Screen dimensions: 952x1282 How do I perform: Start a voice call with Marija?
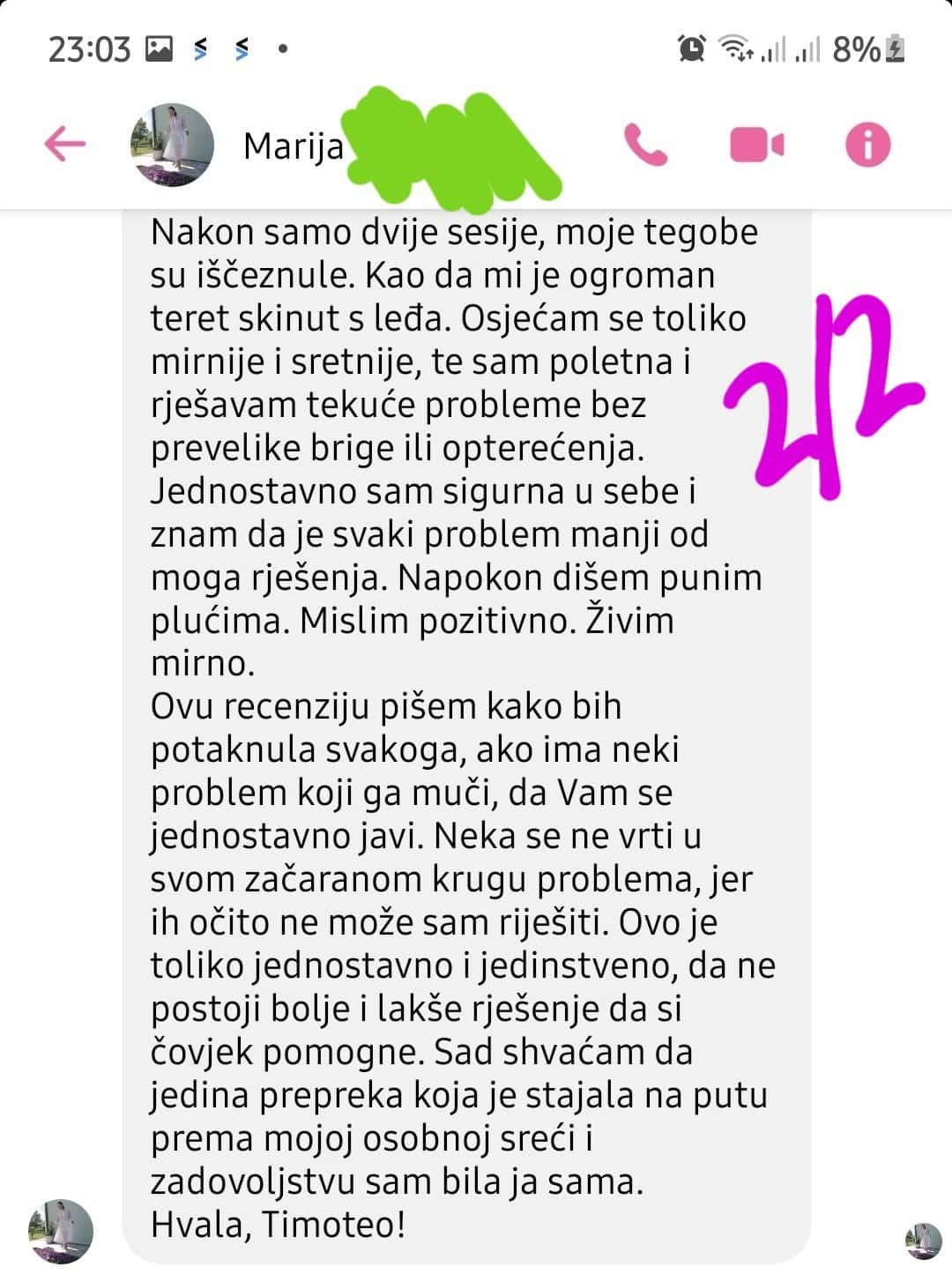click(646, 145)
